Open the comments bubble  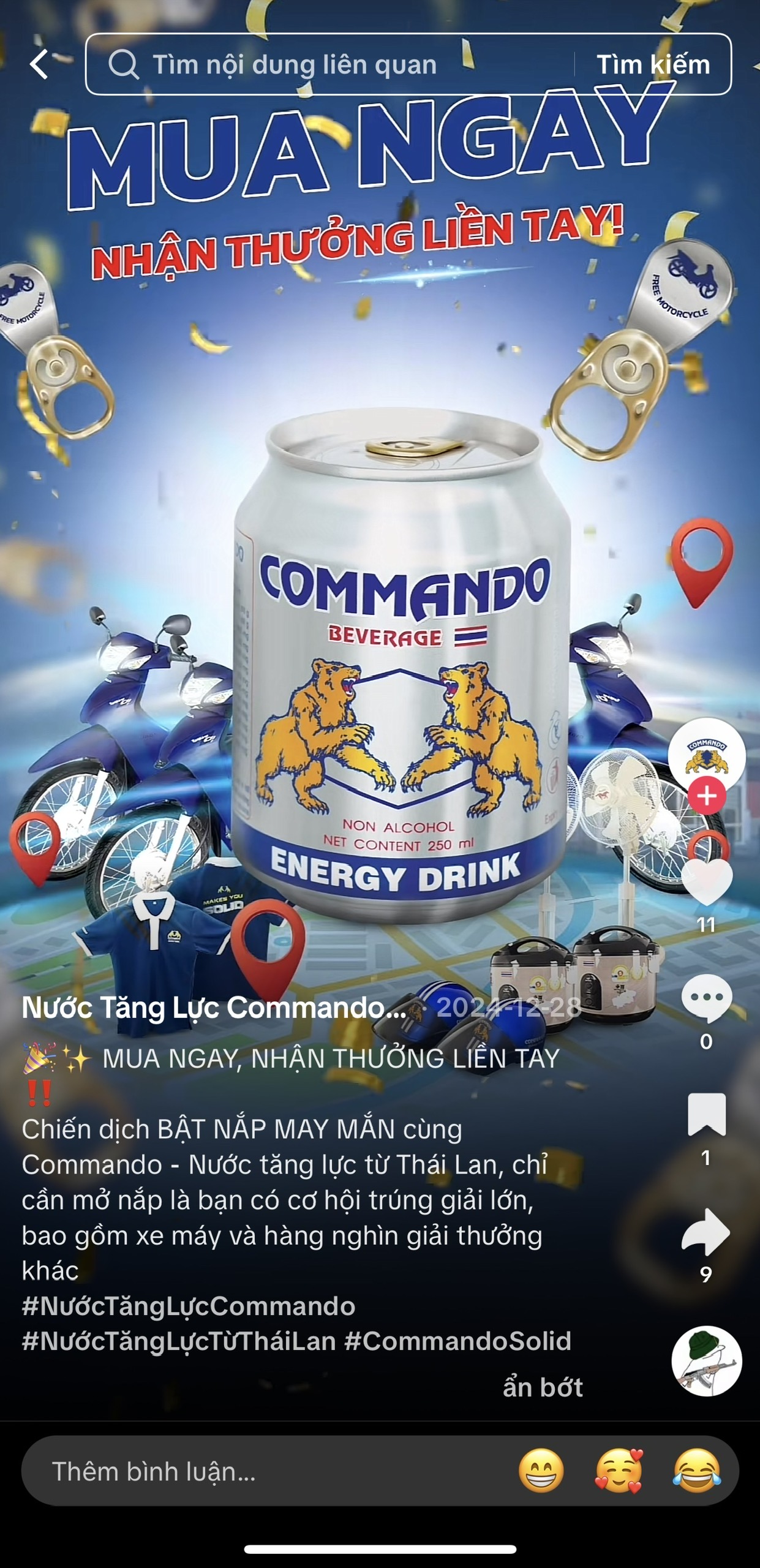707,997
